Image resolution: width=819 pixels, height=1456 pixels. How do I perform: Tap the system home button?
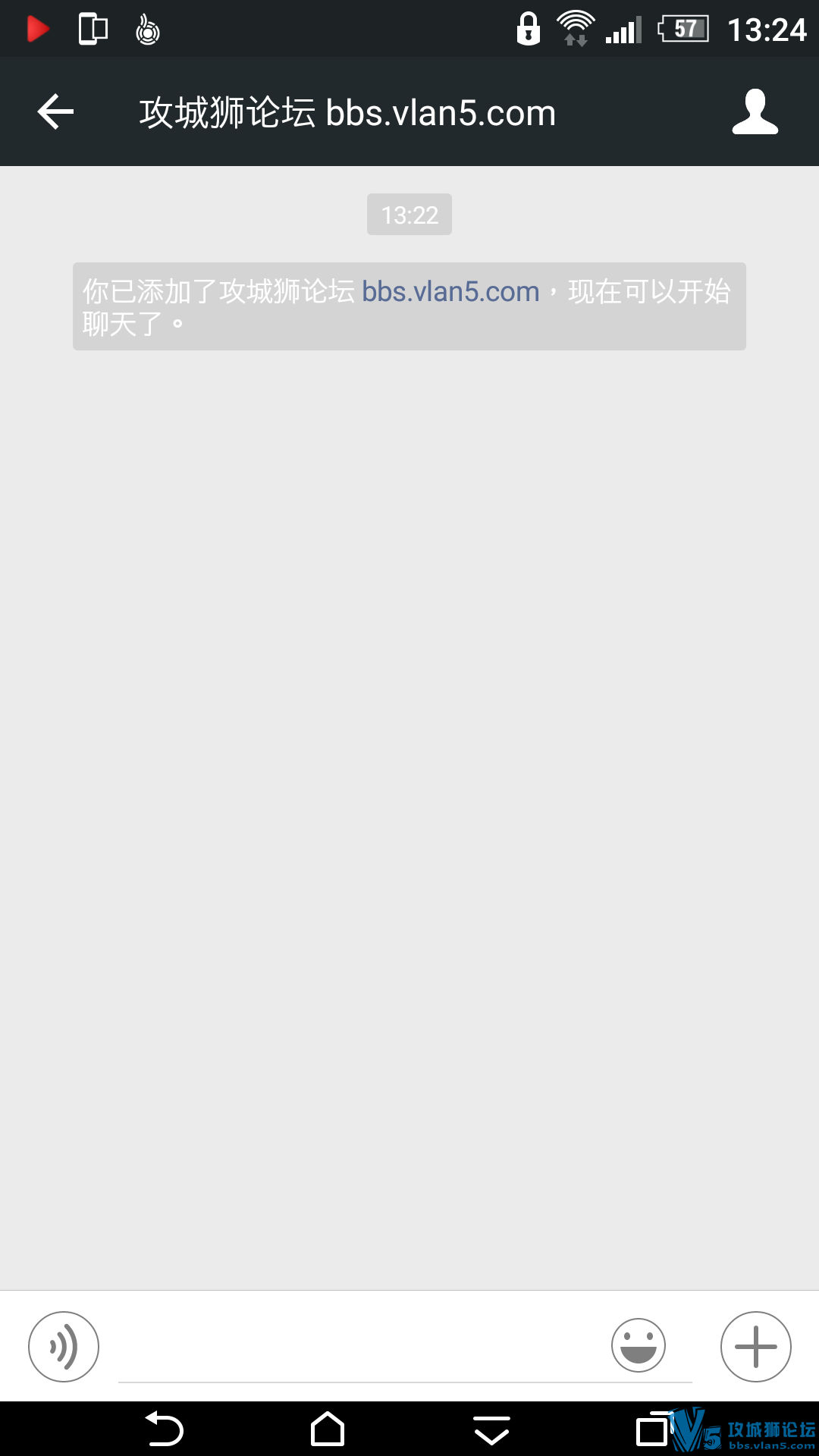328,1430
